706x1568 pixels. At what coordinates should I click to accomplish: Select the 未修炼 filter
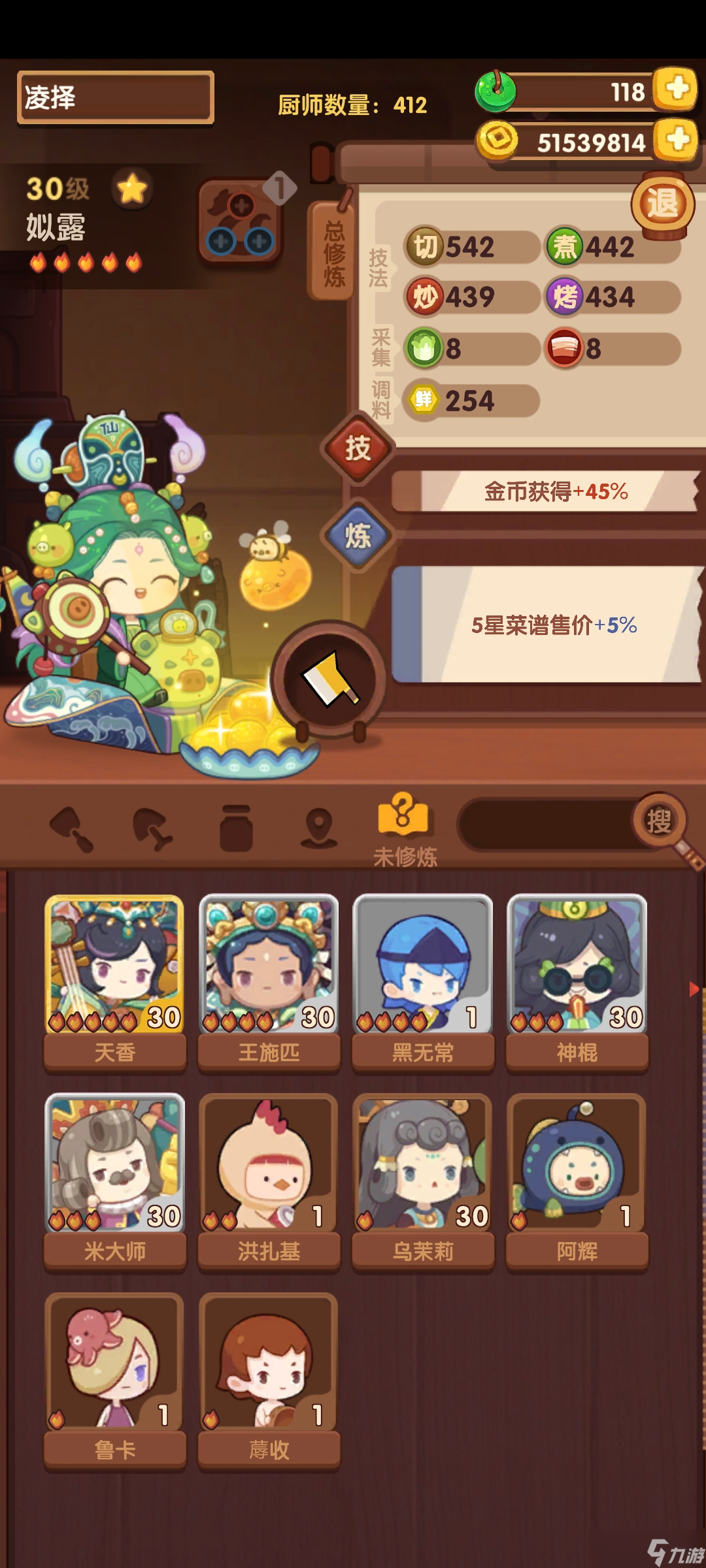tap(403, 830)
